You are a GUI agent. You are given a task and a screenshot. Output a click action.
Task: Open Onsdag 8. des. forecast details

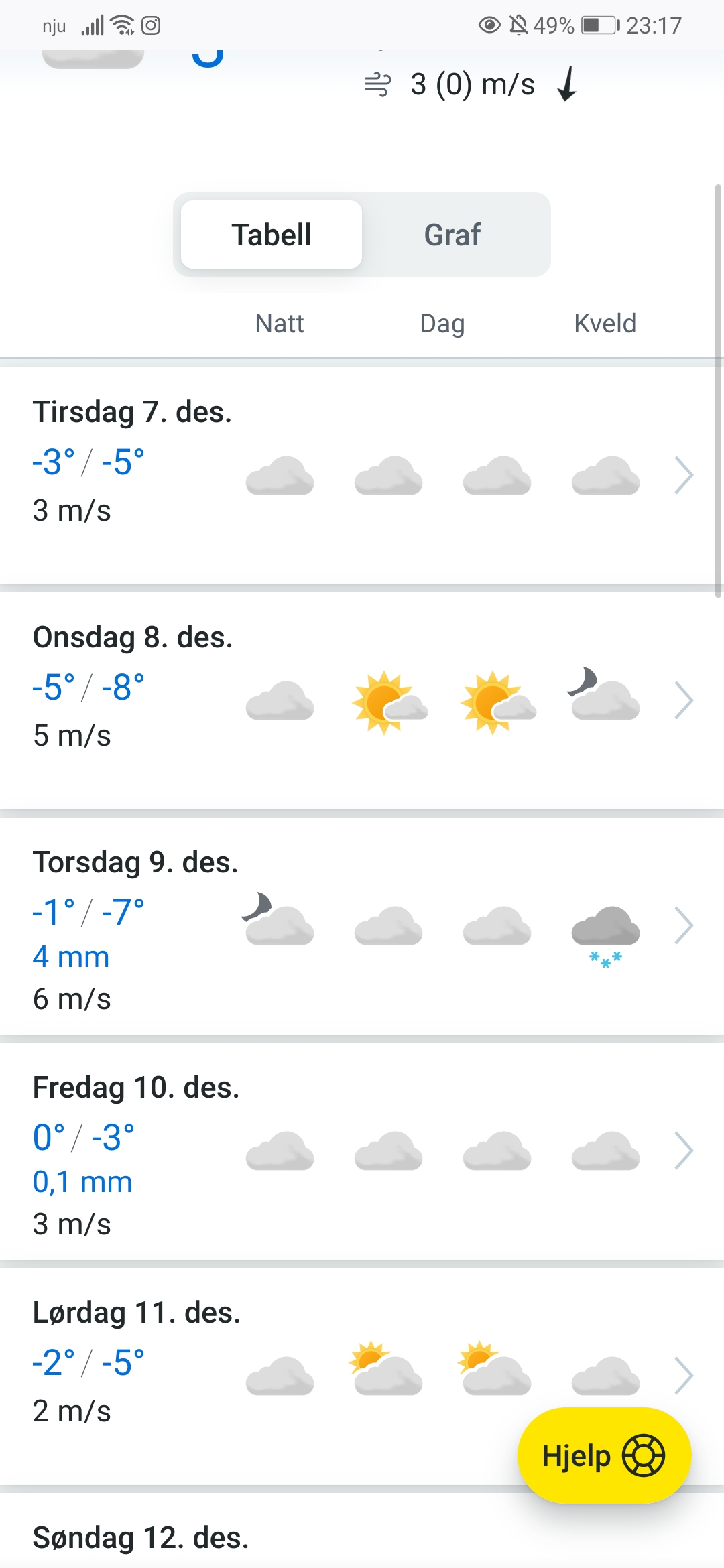pyautogui.click(x=683, y=700)
